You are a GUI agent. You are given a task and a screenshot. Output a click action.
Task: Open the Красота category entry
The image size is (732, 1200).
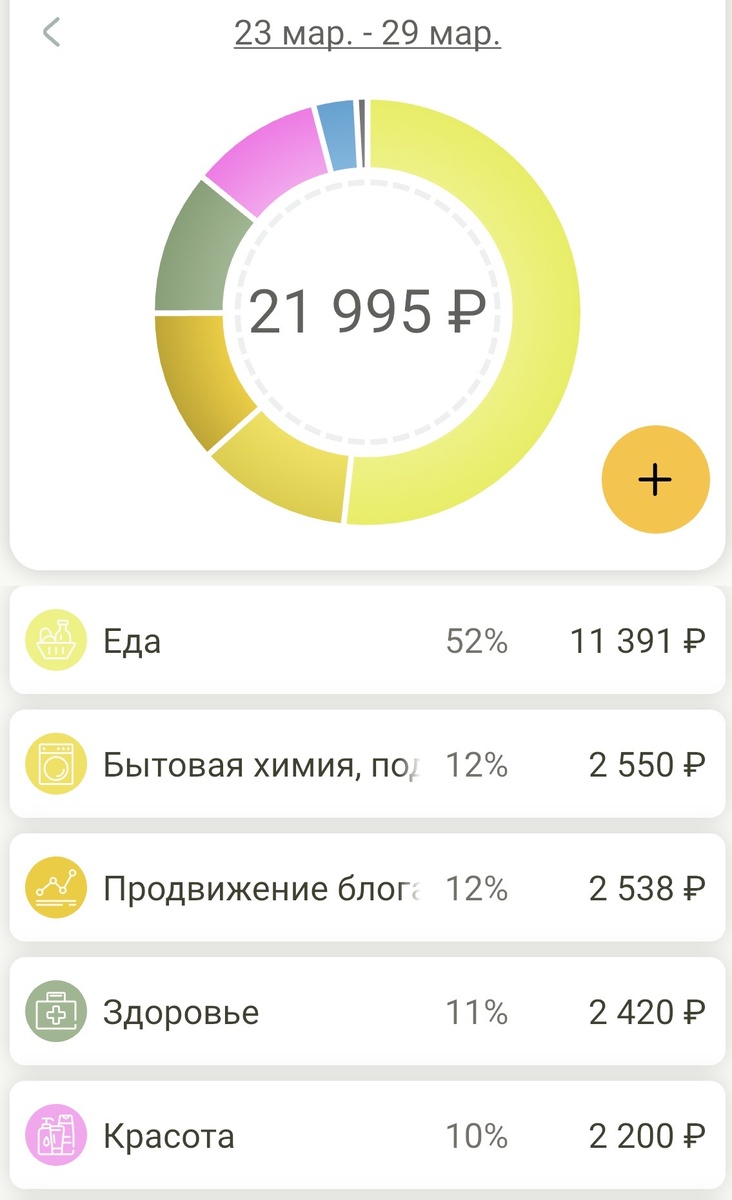point(366,1136)
